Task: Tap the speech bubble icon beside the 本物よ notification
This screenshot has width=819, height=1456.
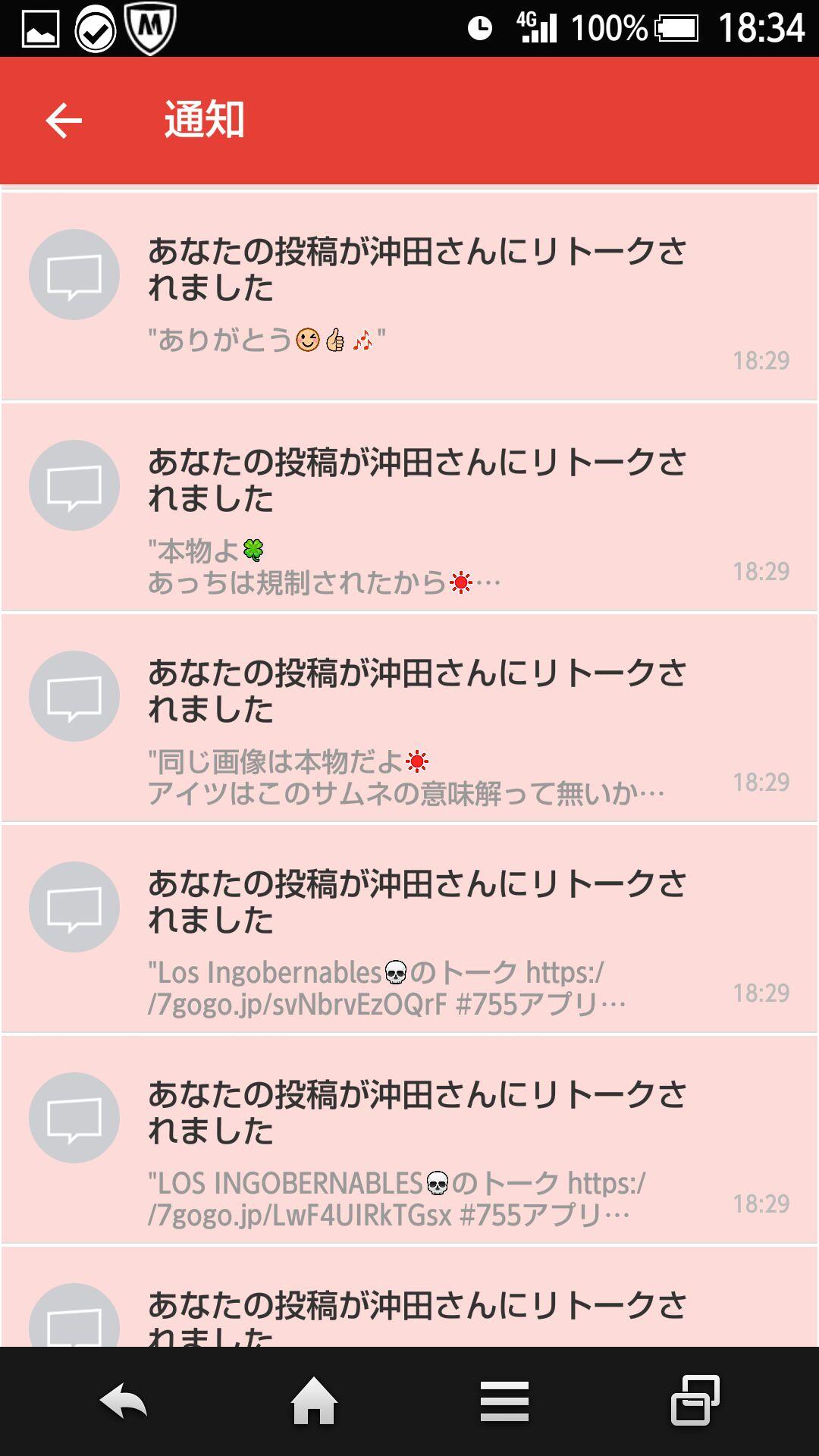Action: (74, 485)
